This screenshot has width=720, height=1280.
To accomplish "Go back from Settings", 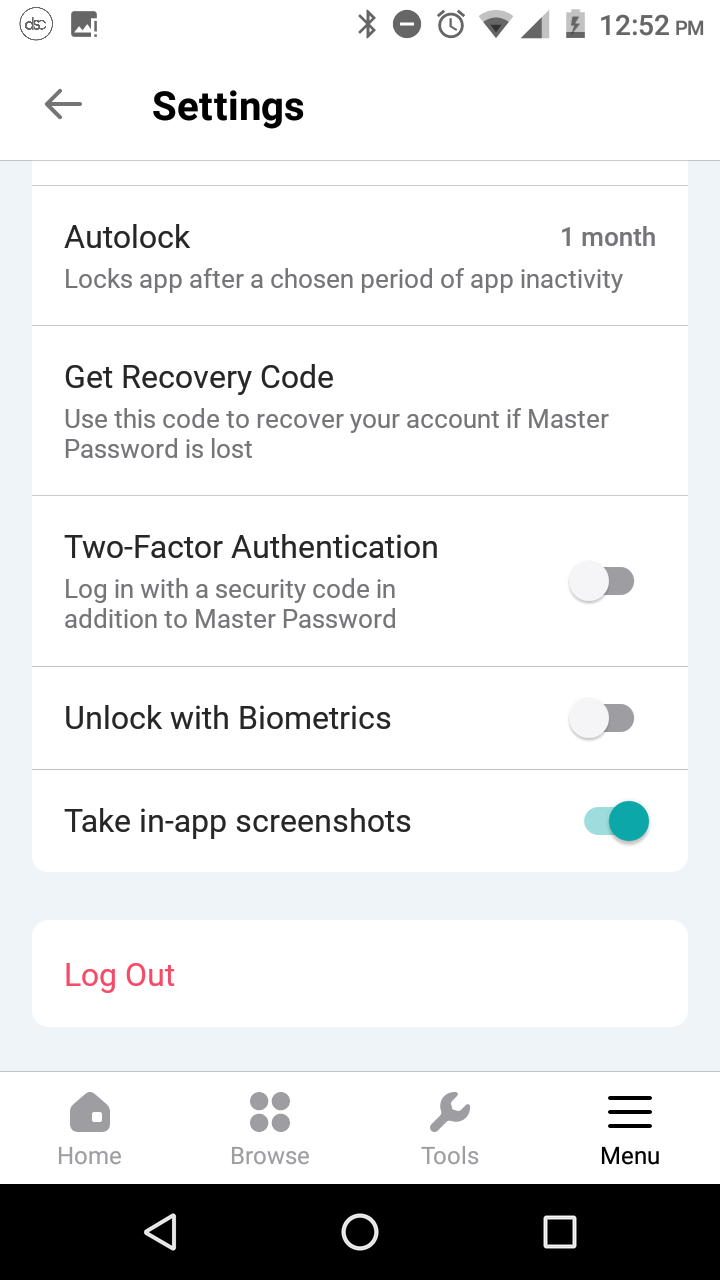I will click(x=63, y=105).
